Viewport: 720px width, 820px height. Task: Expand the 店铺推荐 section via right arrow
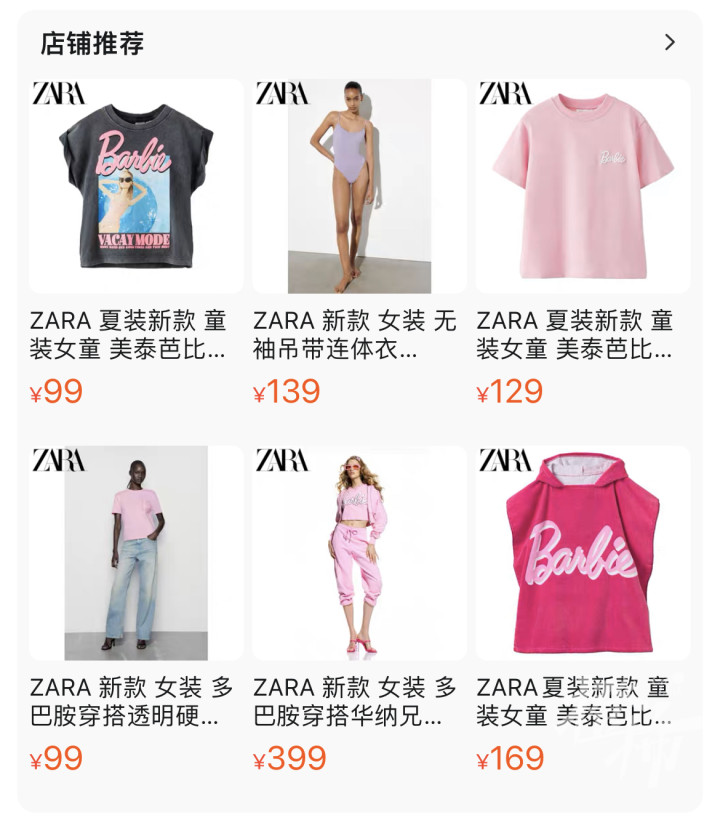click(668, 43)
